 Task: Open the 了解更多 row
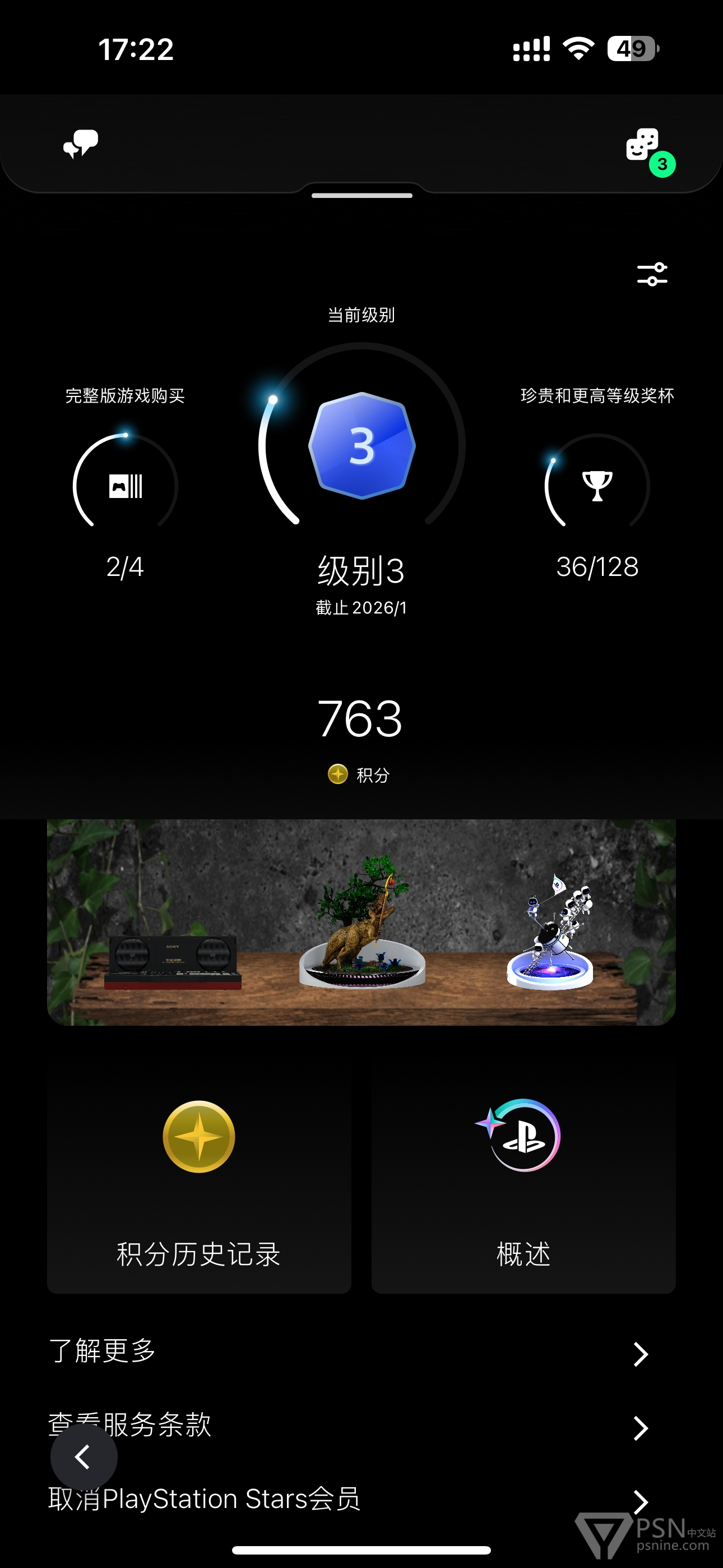pos(361,1353)
